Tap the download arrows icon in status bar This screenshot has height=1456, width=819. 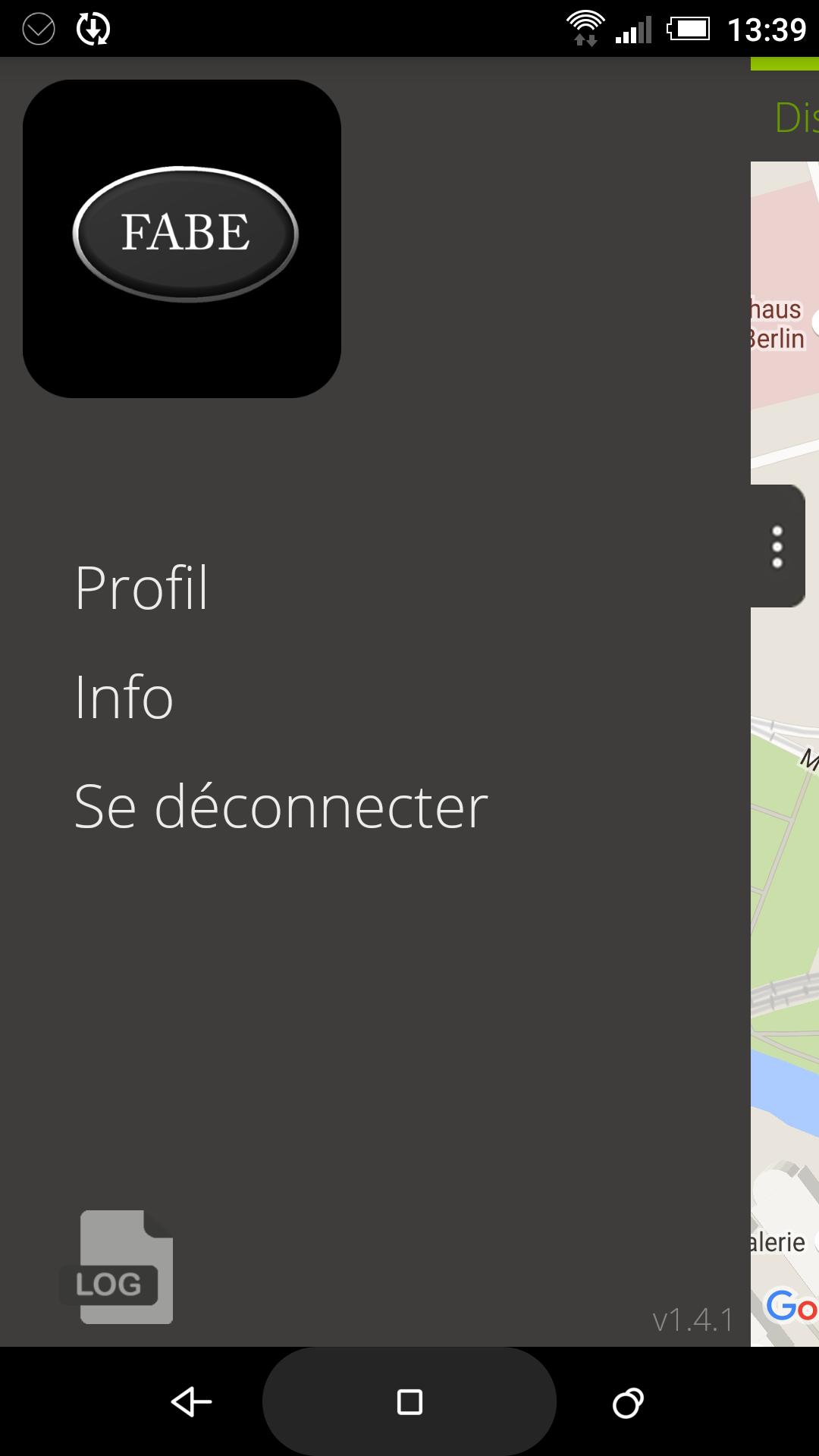tap(94, 29)
